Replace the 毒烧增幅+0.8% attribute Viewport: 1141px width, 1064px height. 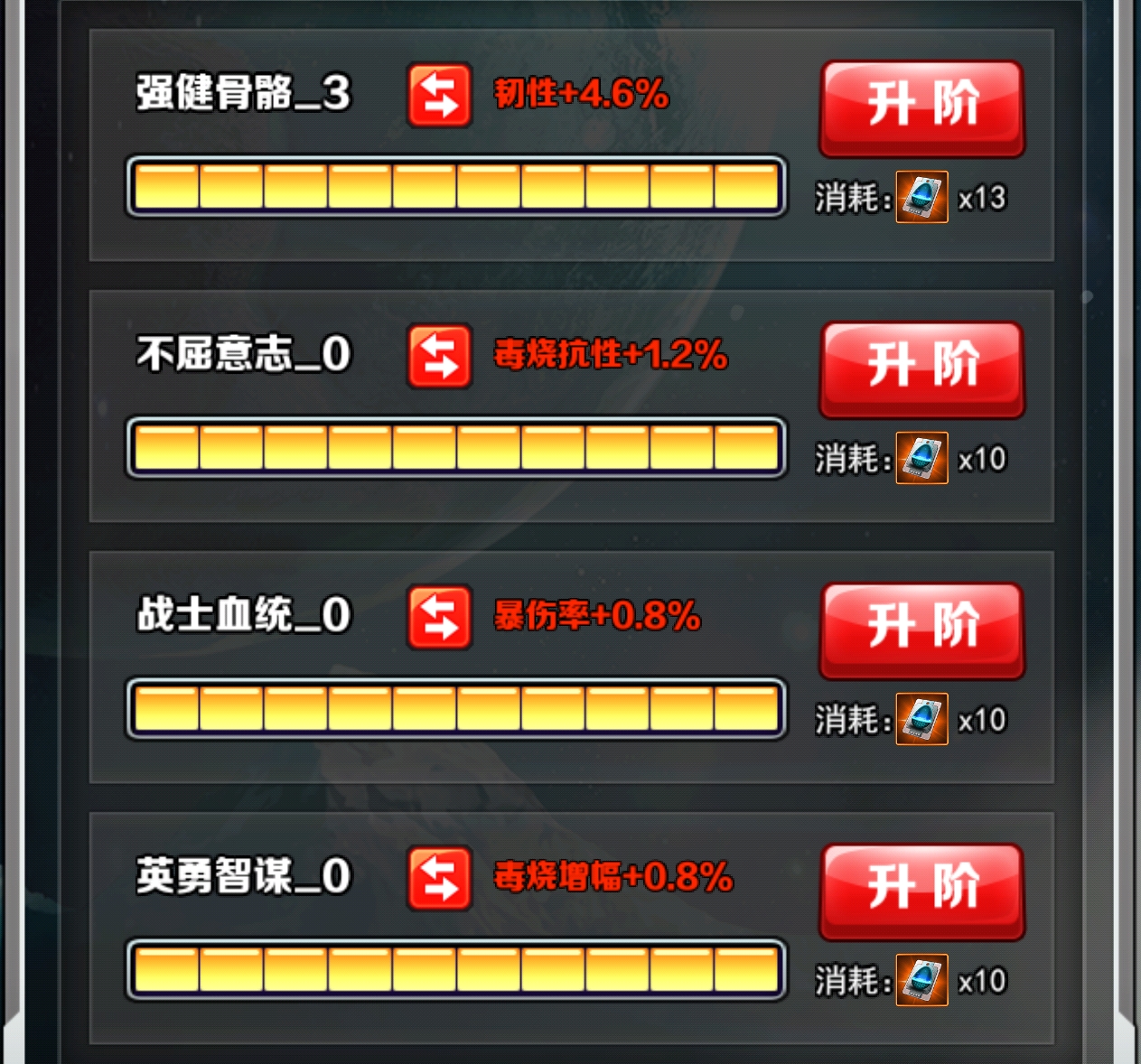tap(439, 878)
